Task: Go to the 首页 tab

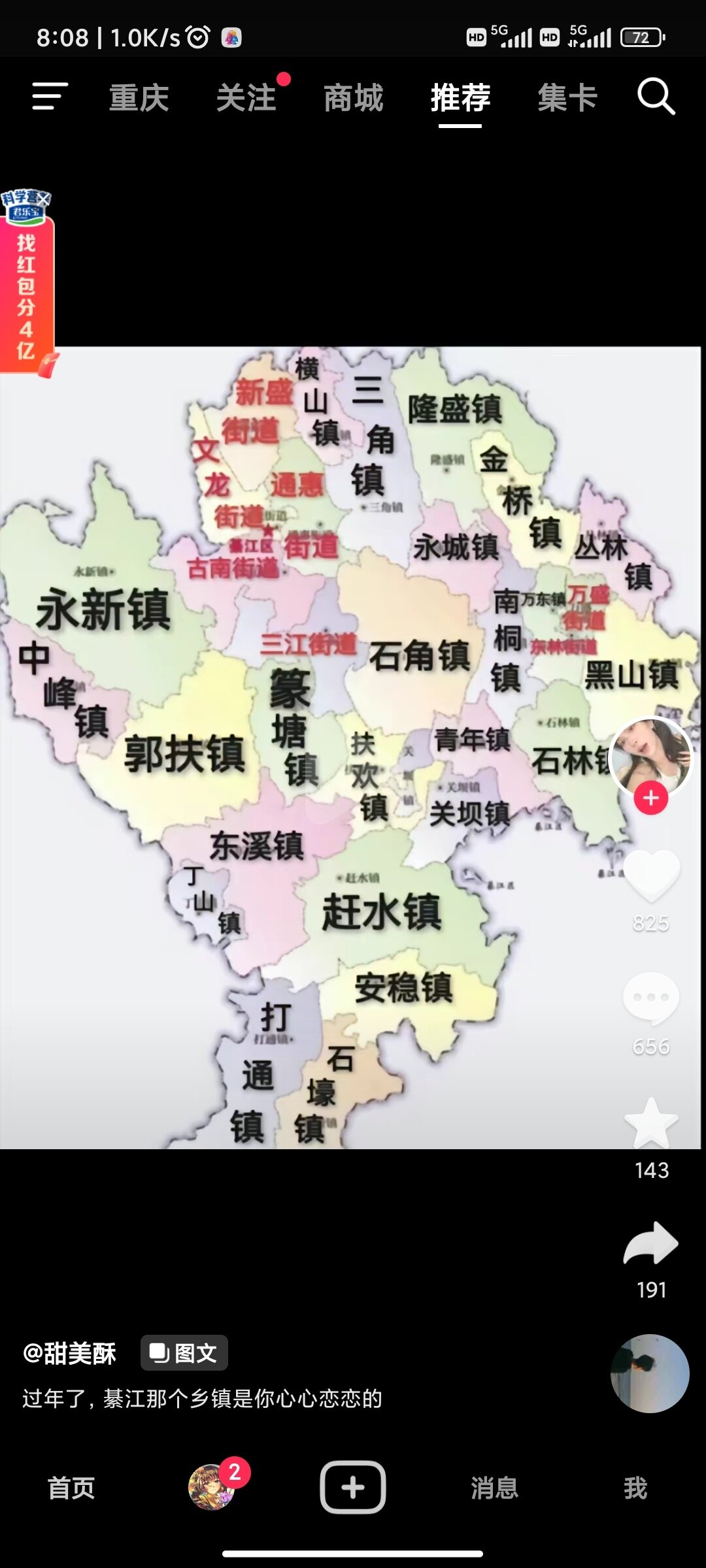Action: pyautogui.click(x=71, y=1488)
